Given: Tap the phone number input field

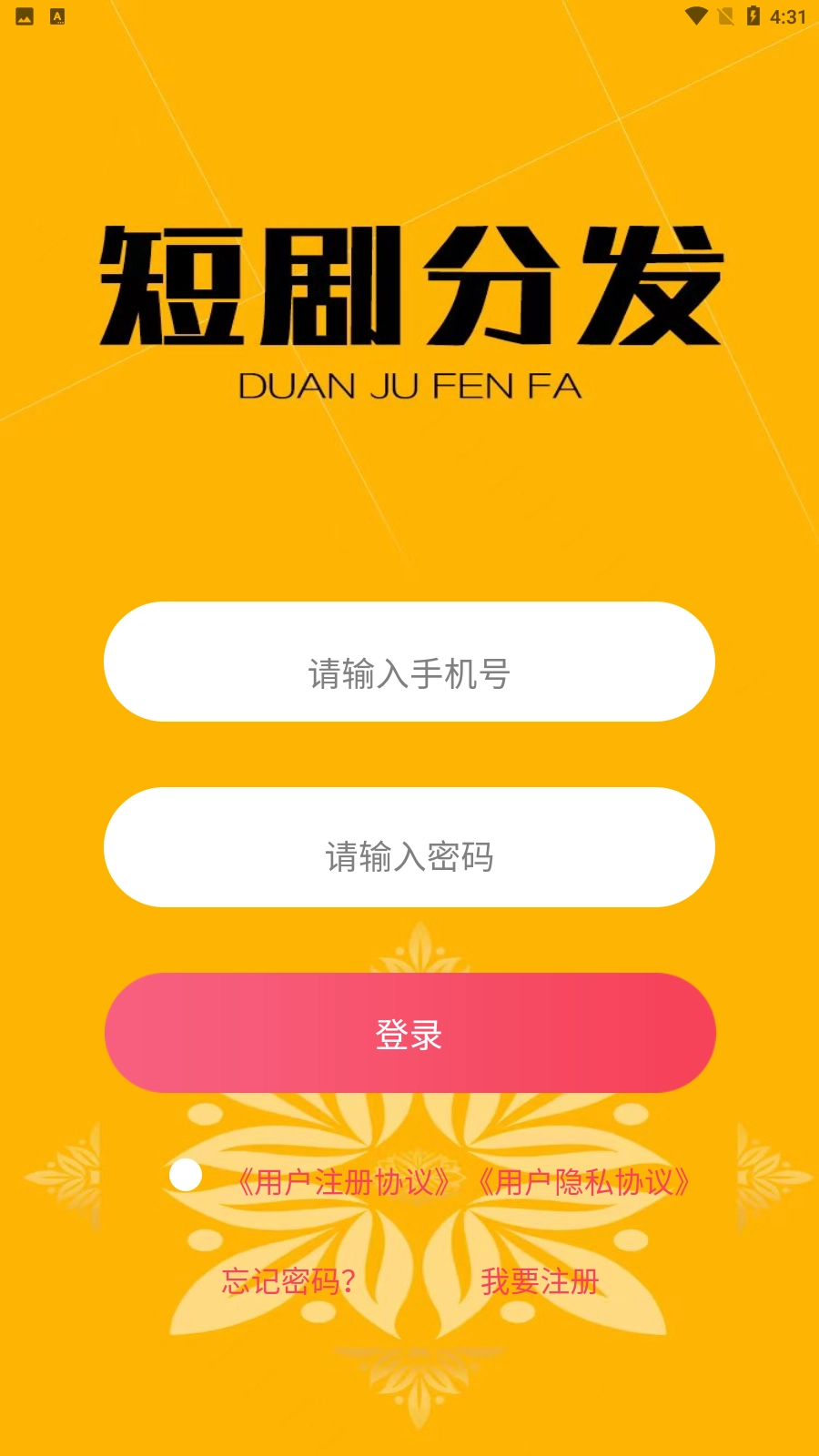Looking at the screenshot, I should (x=409, y=662).
